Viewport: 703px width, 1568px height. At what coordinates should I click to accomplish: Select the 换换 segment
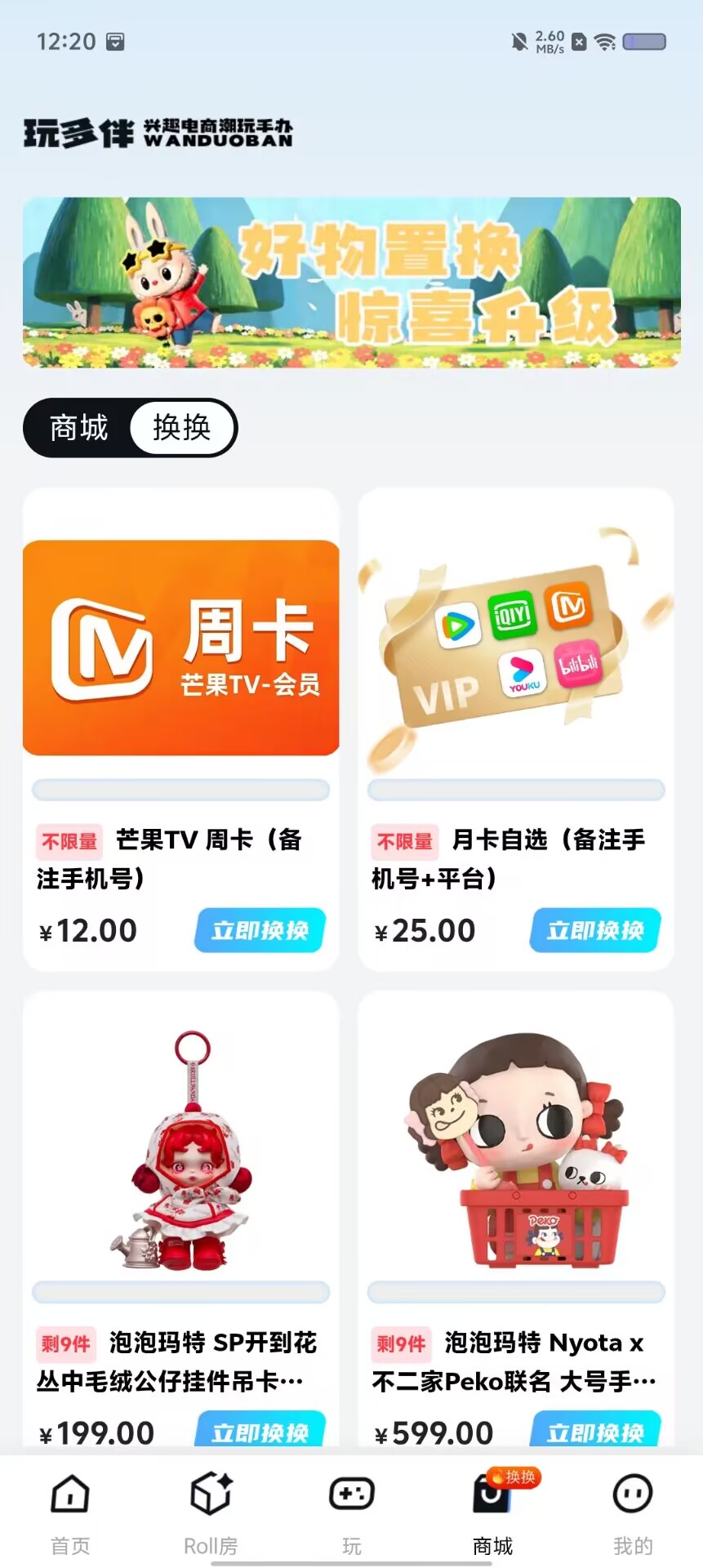point(182,428)
